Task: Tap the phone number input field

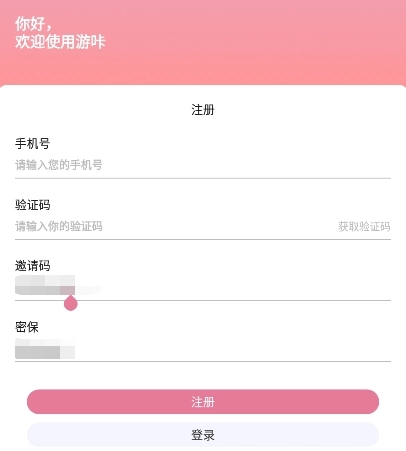Action: click(203, 165)
